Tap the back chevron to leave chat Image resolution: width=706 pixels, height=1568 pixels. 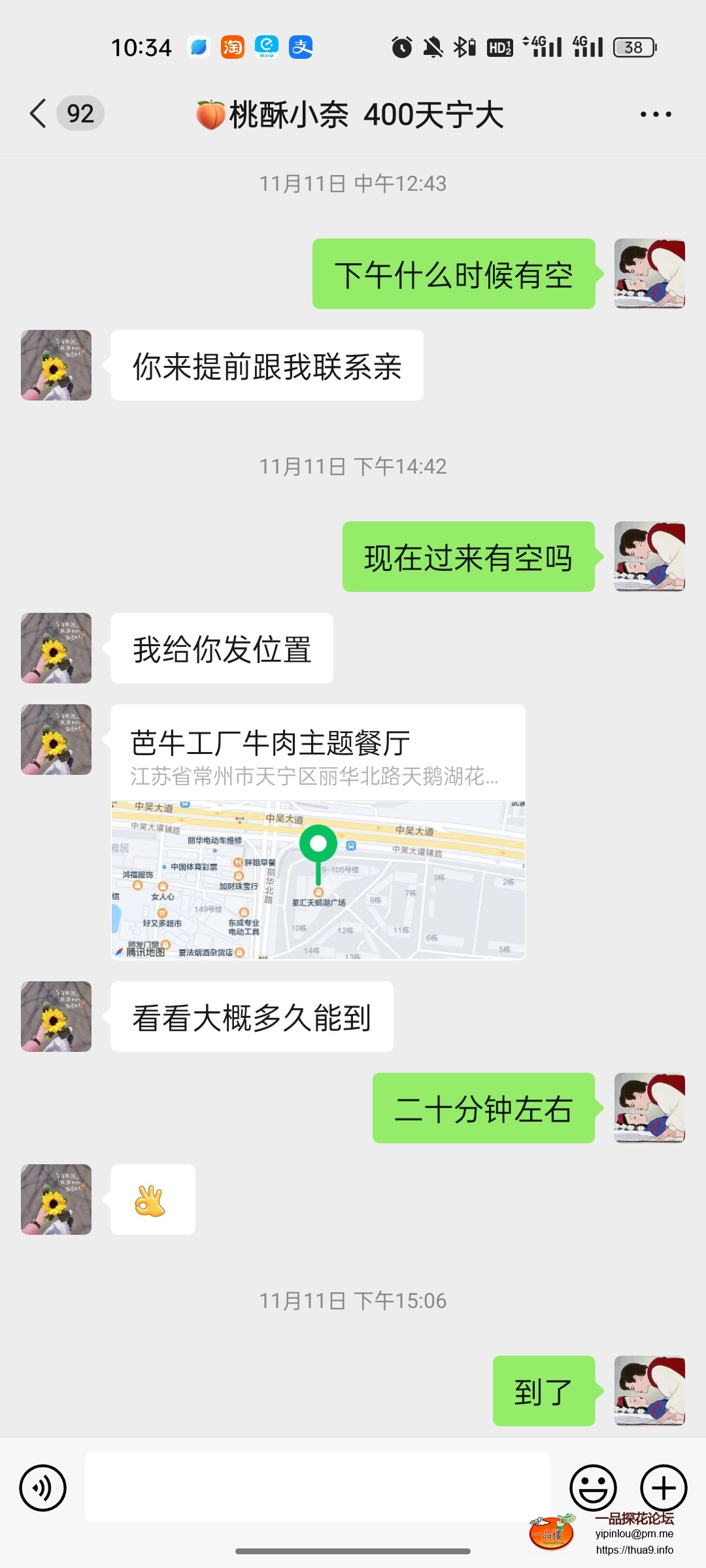[x=37, y=113]
